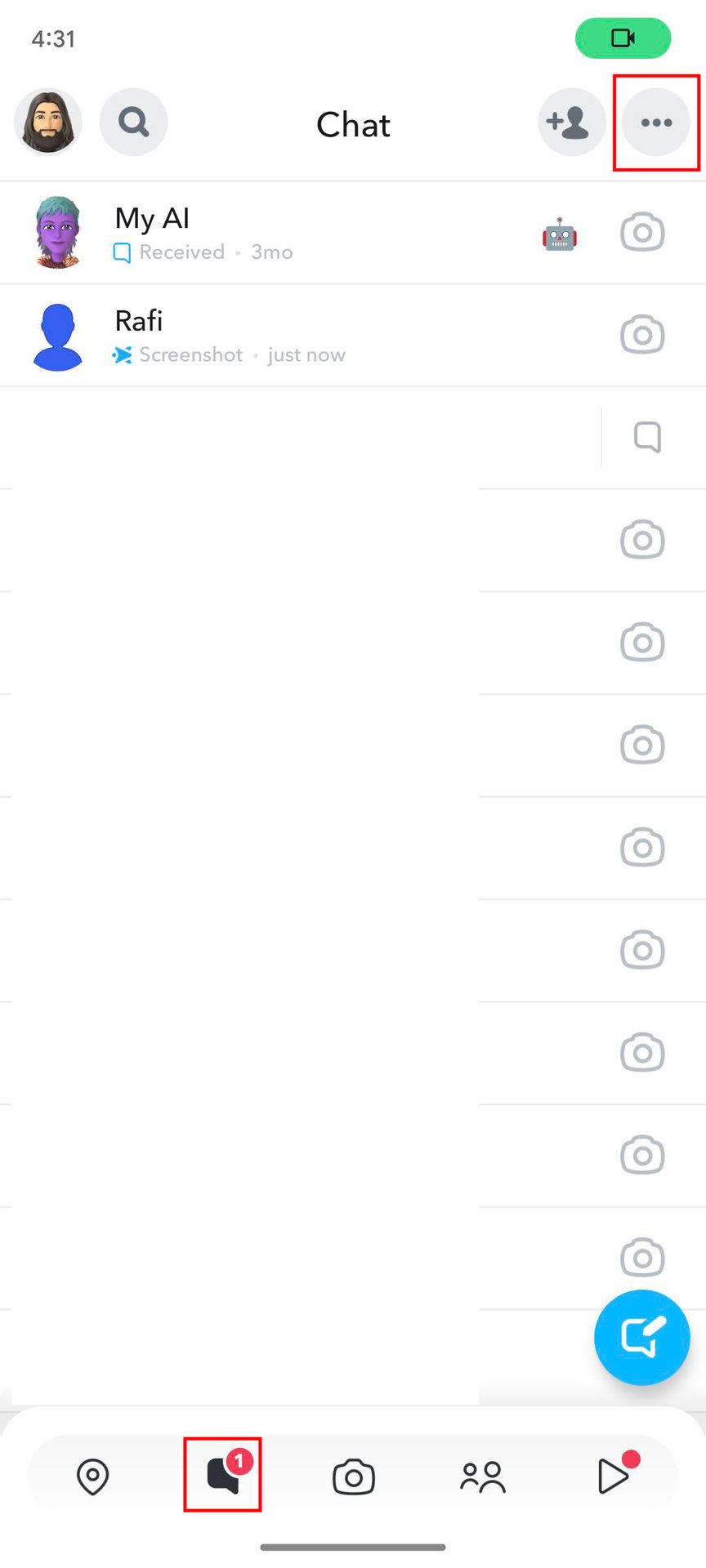Open the Spotlight tab
706x1568 pixels.
614,1475
